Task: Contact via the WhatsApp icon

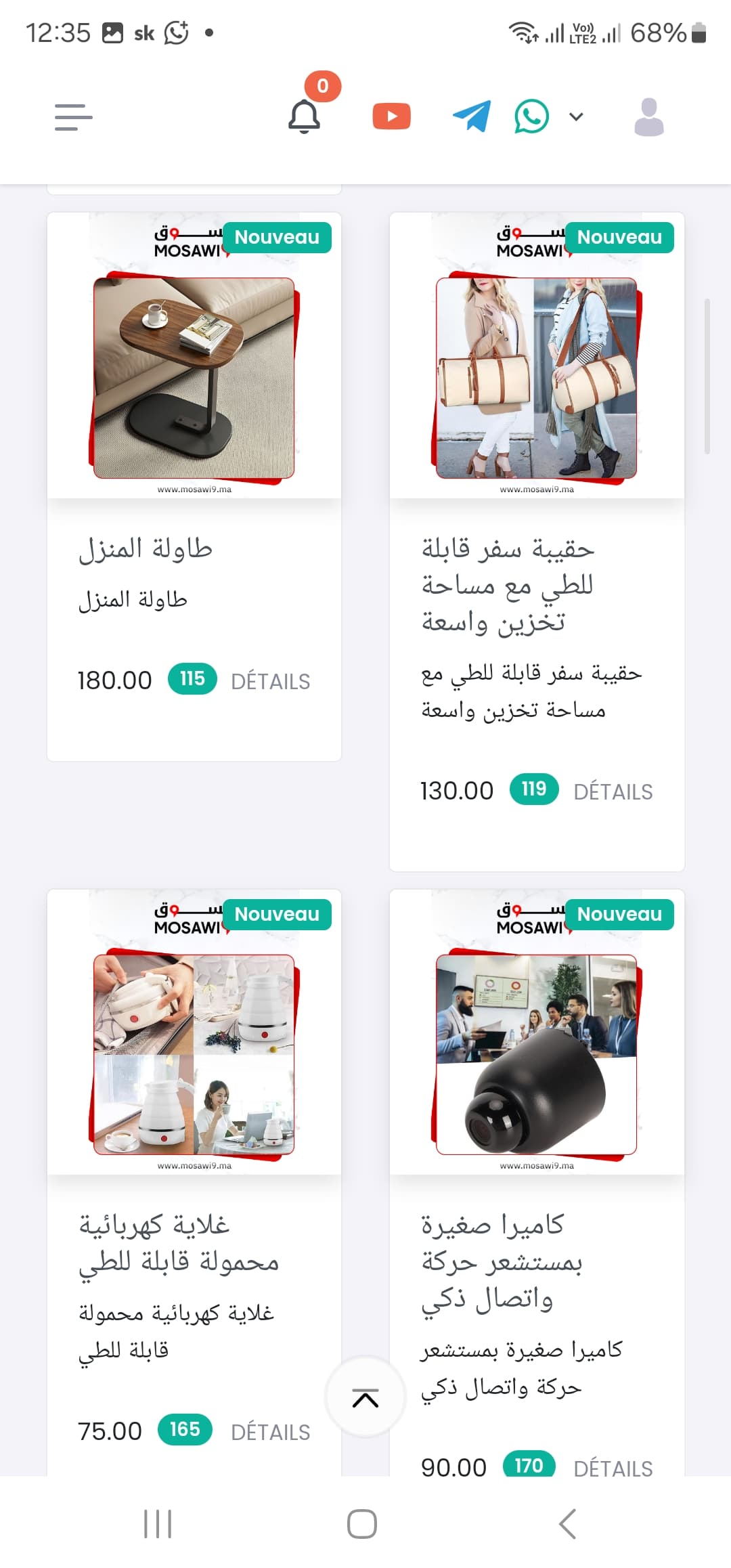Action: (532, 116)
